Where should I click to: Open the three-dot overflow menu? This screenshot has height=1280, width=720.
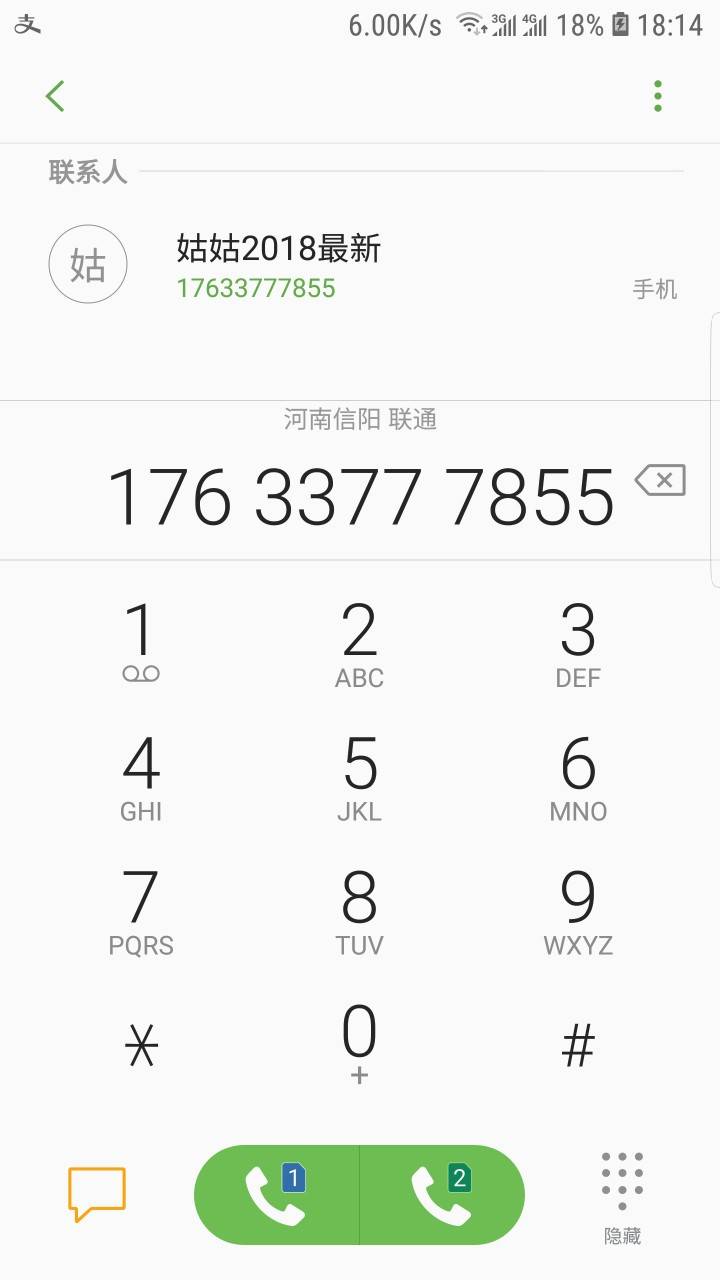[657, 96]
